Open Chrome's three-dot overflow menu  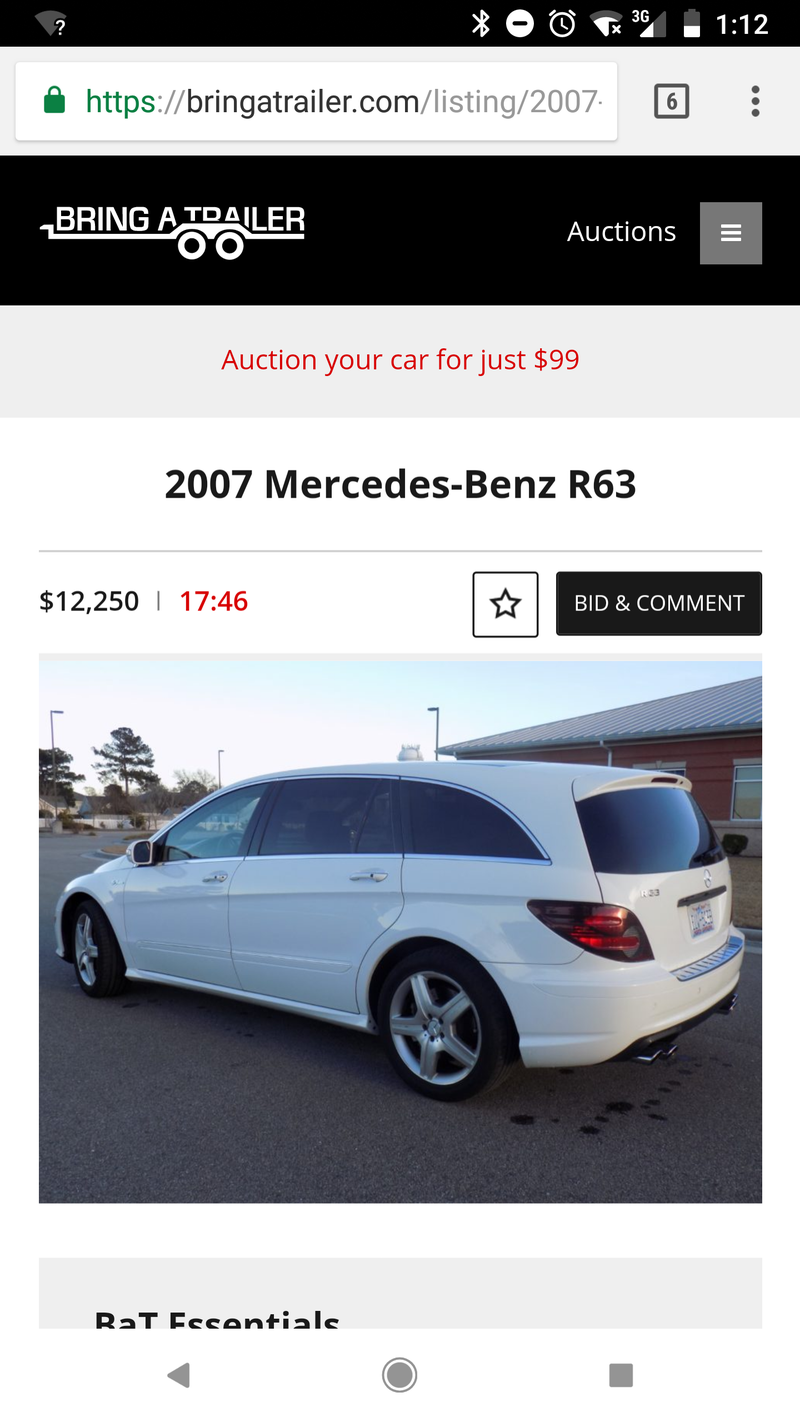coord(755,101)
